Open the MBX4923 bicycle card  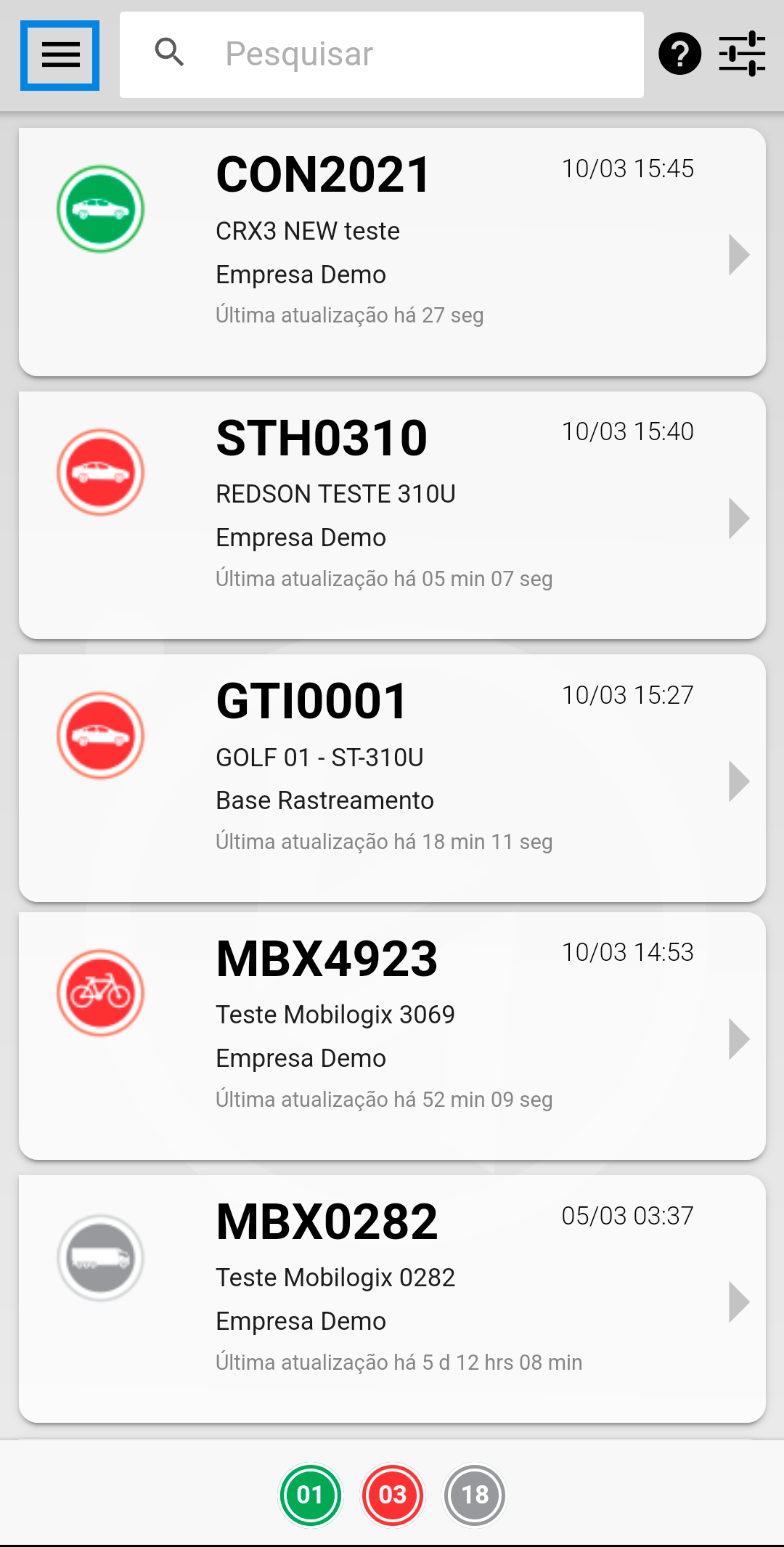click(x=392, y=1036)
